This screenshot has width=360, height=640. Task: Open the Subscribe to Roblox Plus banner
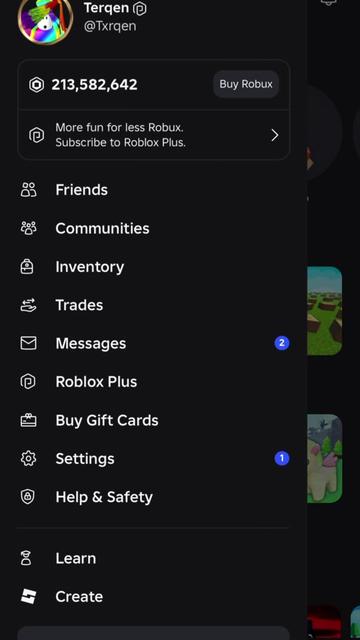tap(153, 135)
